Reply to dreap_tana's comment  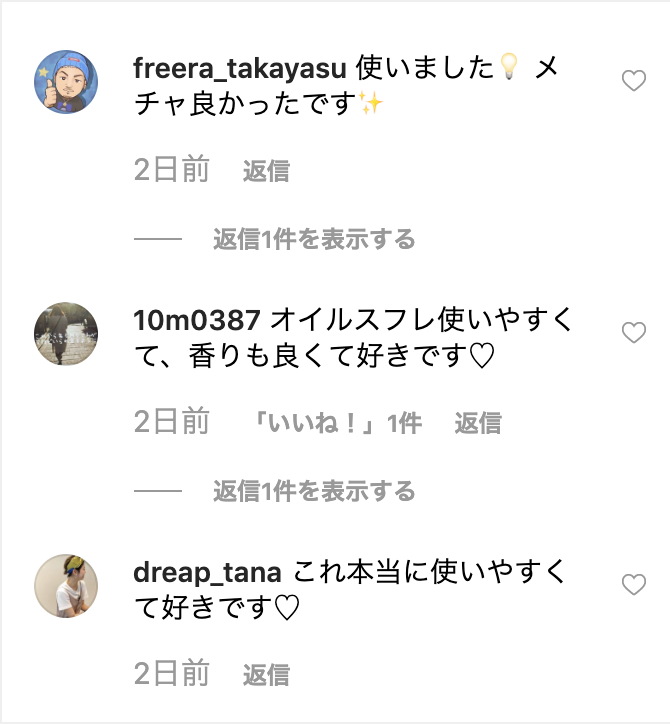[x=266, y=675]
